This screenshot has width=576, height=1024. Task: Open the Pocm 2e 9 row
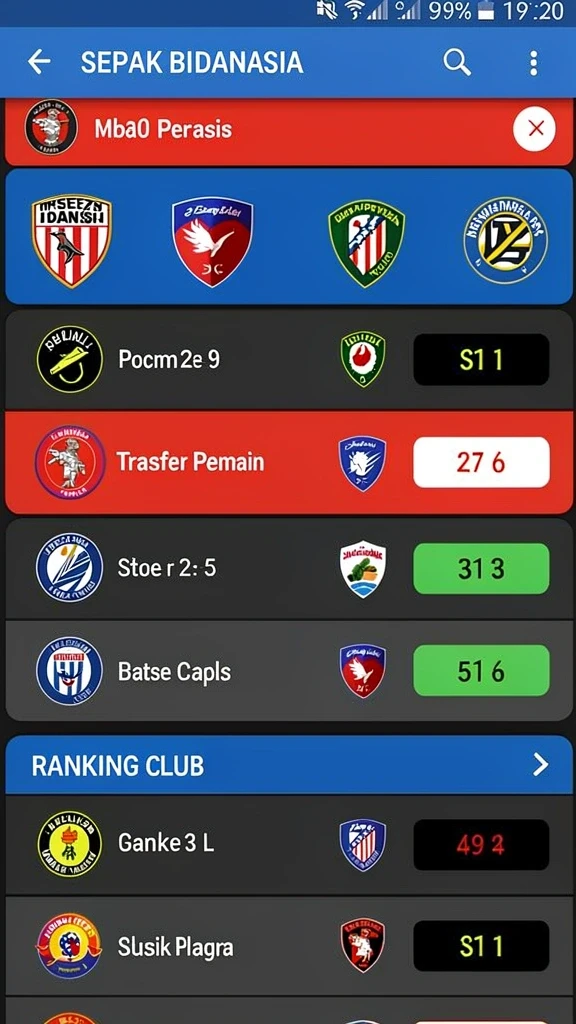coord(289,360)
